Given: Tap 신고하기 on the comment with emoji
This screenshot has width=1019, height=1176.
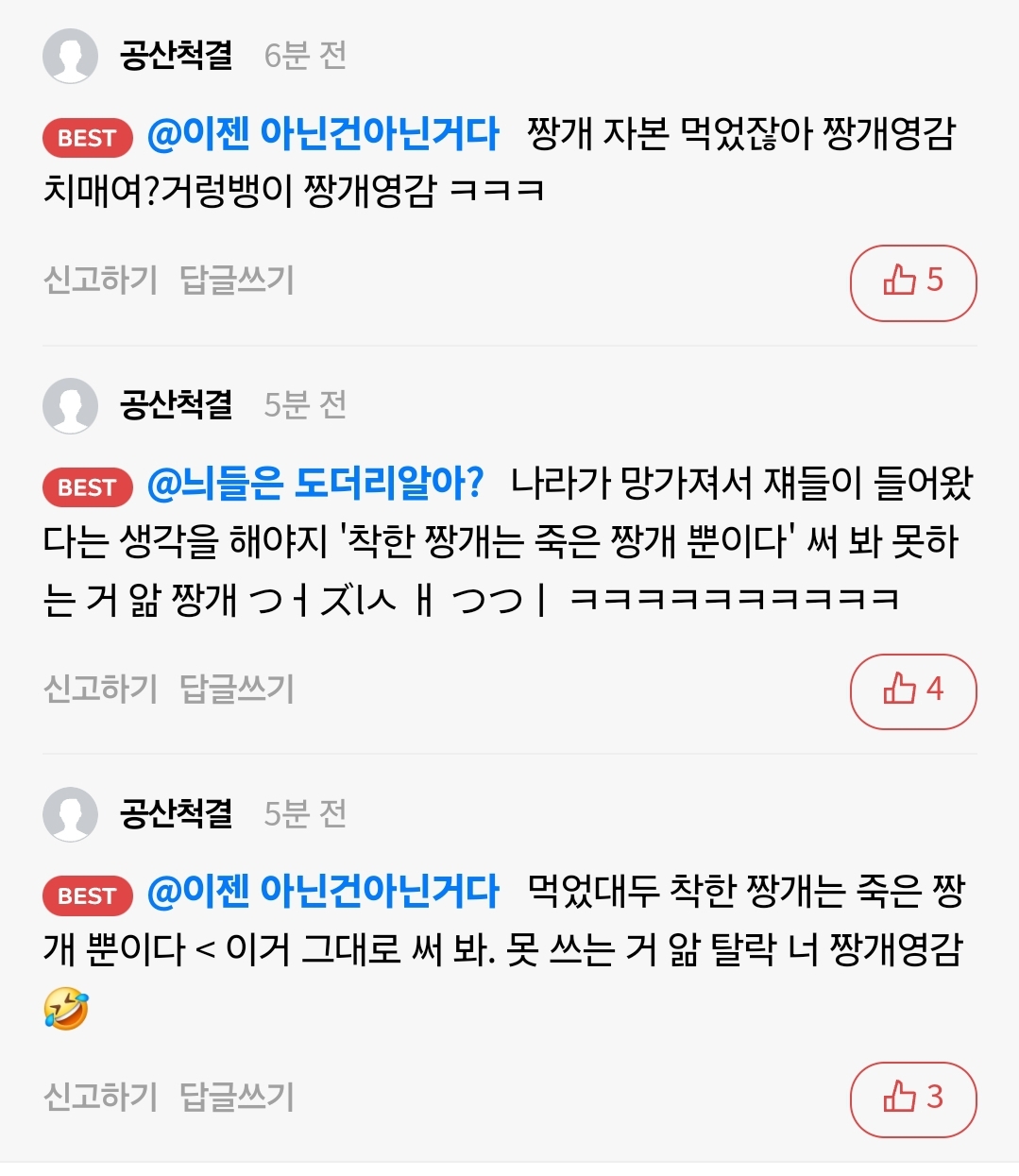Looking at the screenshot, I should coord(100,1097).
